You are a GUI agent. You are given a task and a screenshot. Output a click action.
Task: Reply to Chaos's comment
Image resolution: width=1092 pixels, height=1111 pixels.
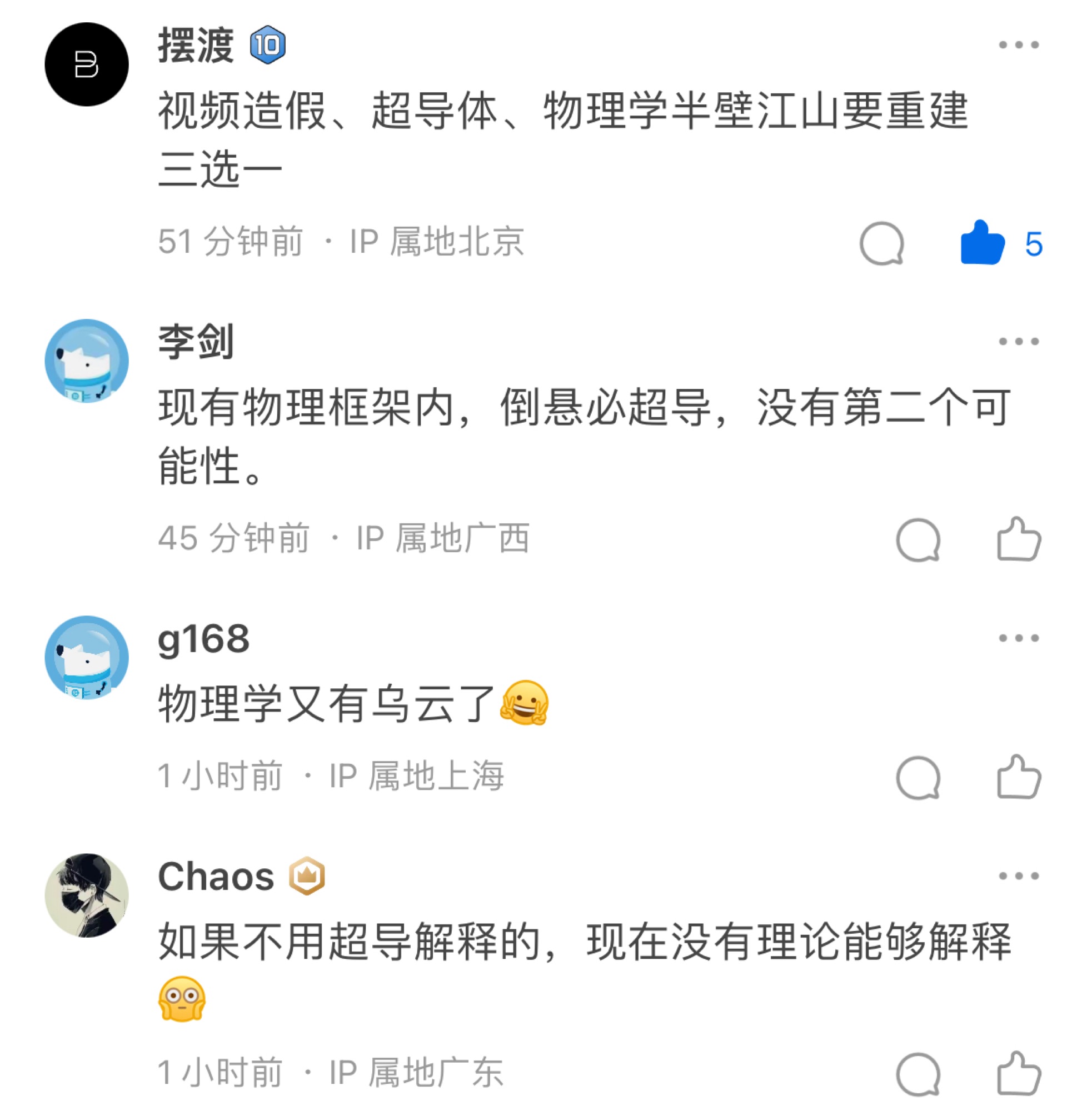click(918, 1074)
